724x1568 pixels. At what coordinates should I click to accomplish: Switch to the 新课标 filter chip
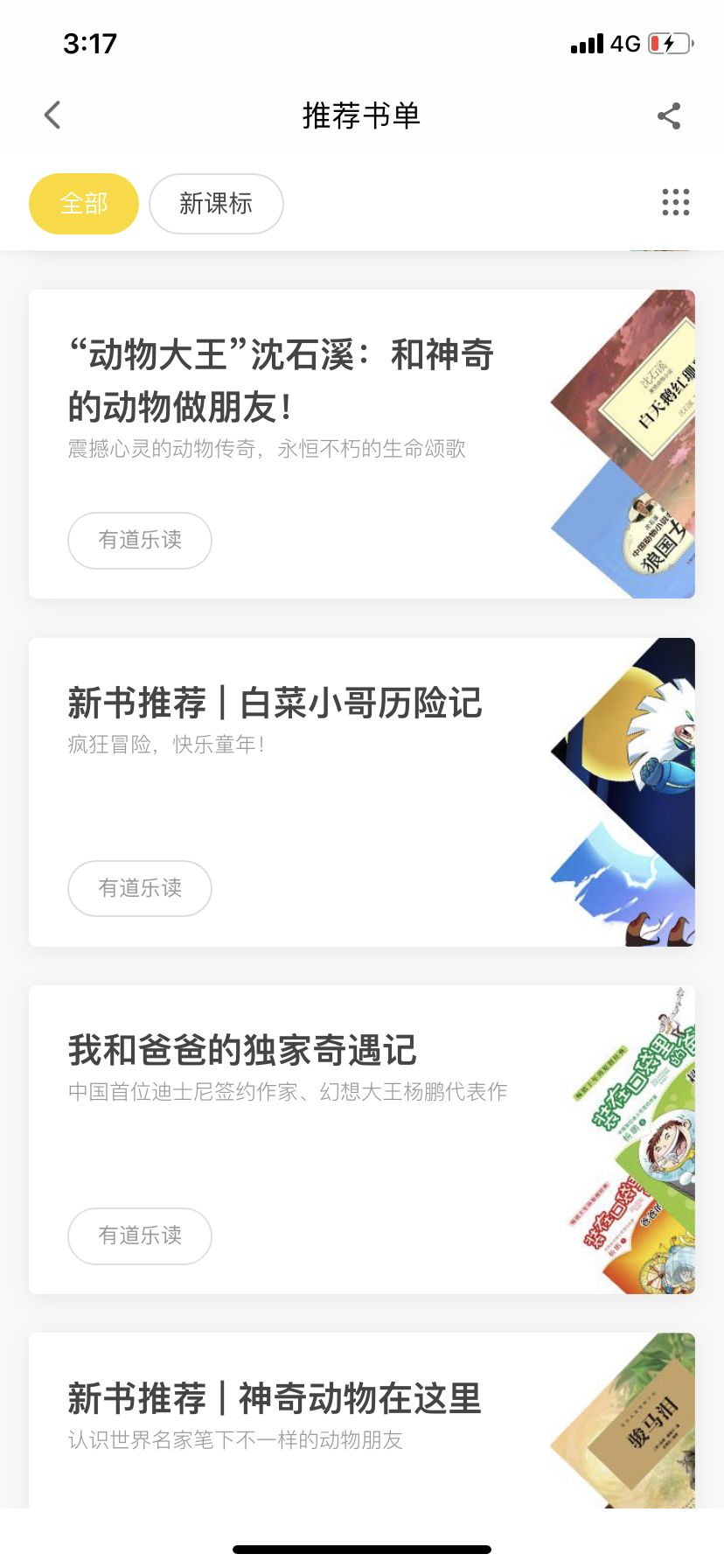pyautogui.click(x=216, y=204)
